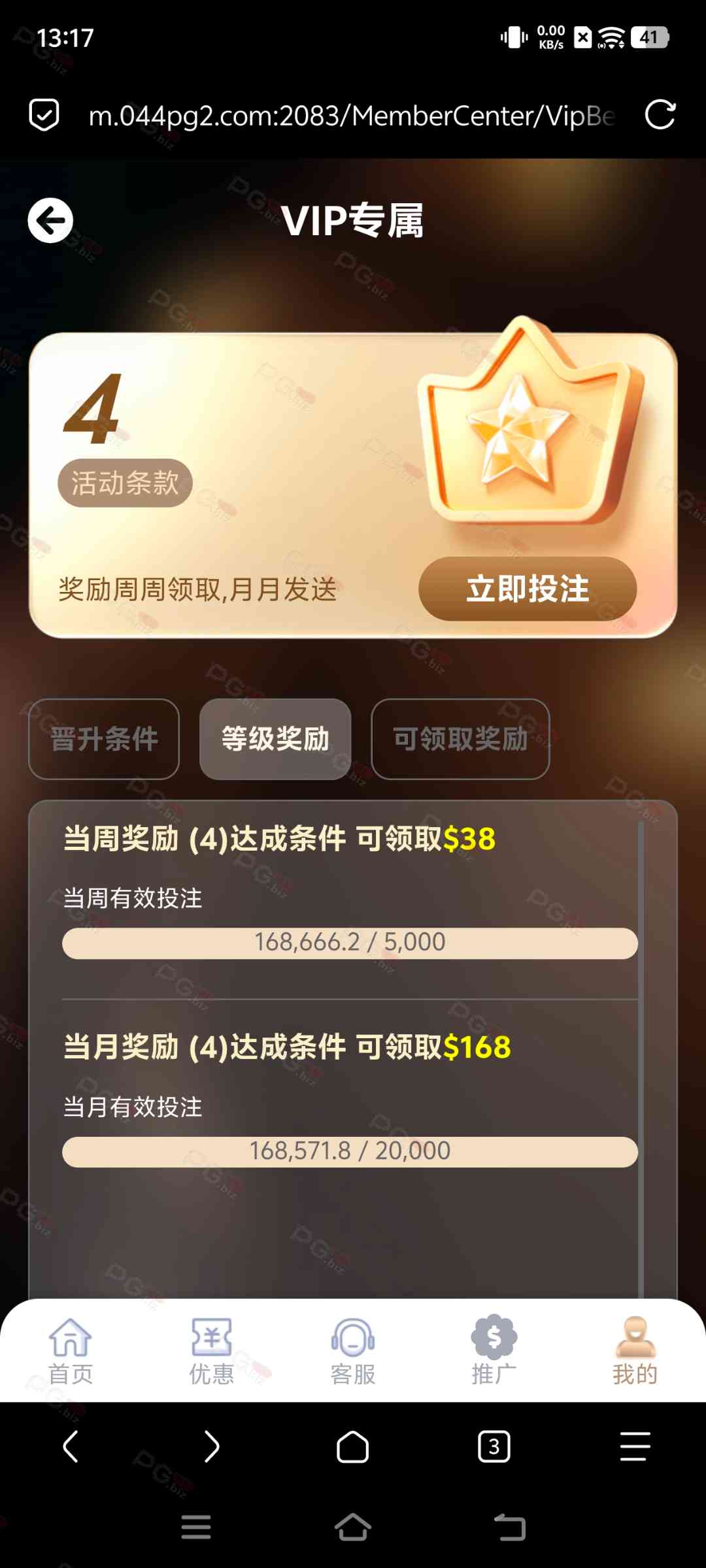Select the 等级奖励 tab
The image size is (706, 1568).
[275, 739]
